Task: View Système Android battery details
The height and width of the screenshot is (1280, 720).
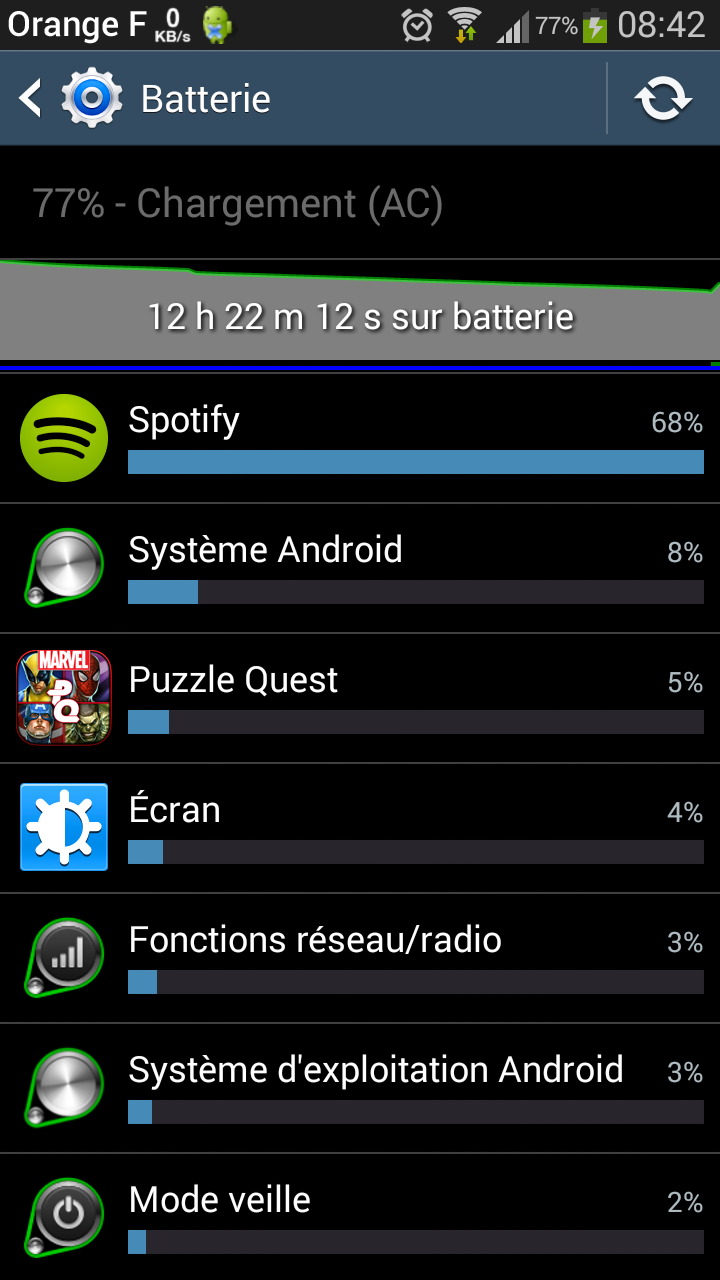Action: tap(360, 568)
